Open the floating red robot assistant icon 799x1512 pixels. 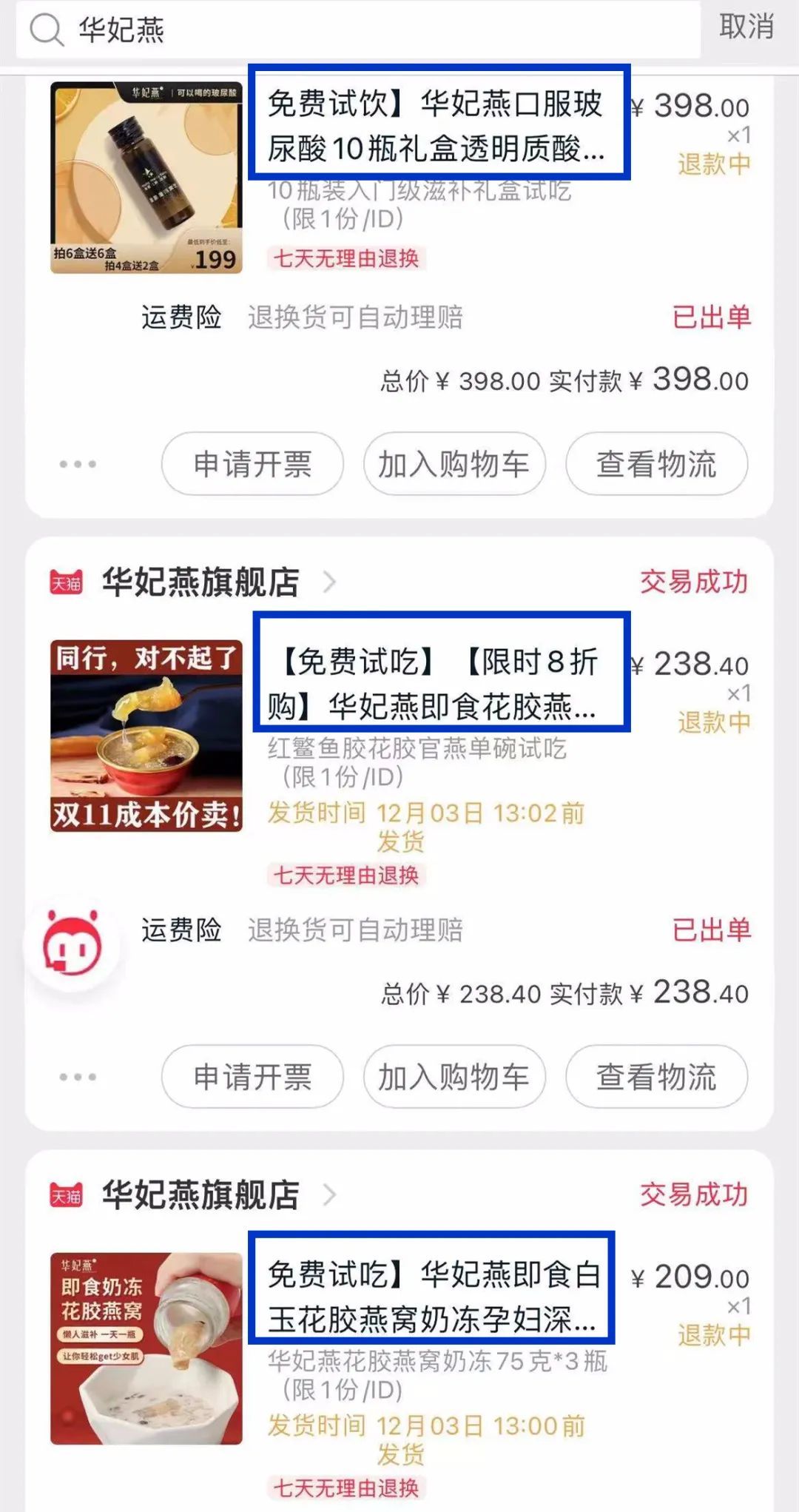(73, 944)
